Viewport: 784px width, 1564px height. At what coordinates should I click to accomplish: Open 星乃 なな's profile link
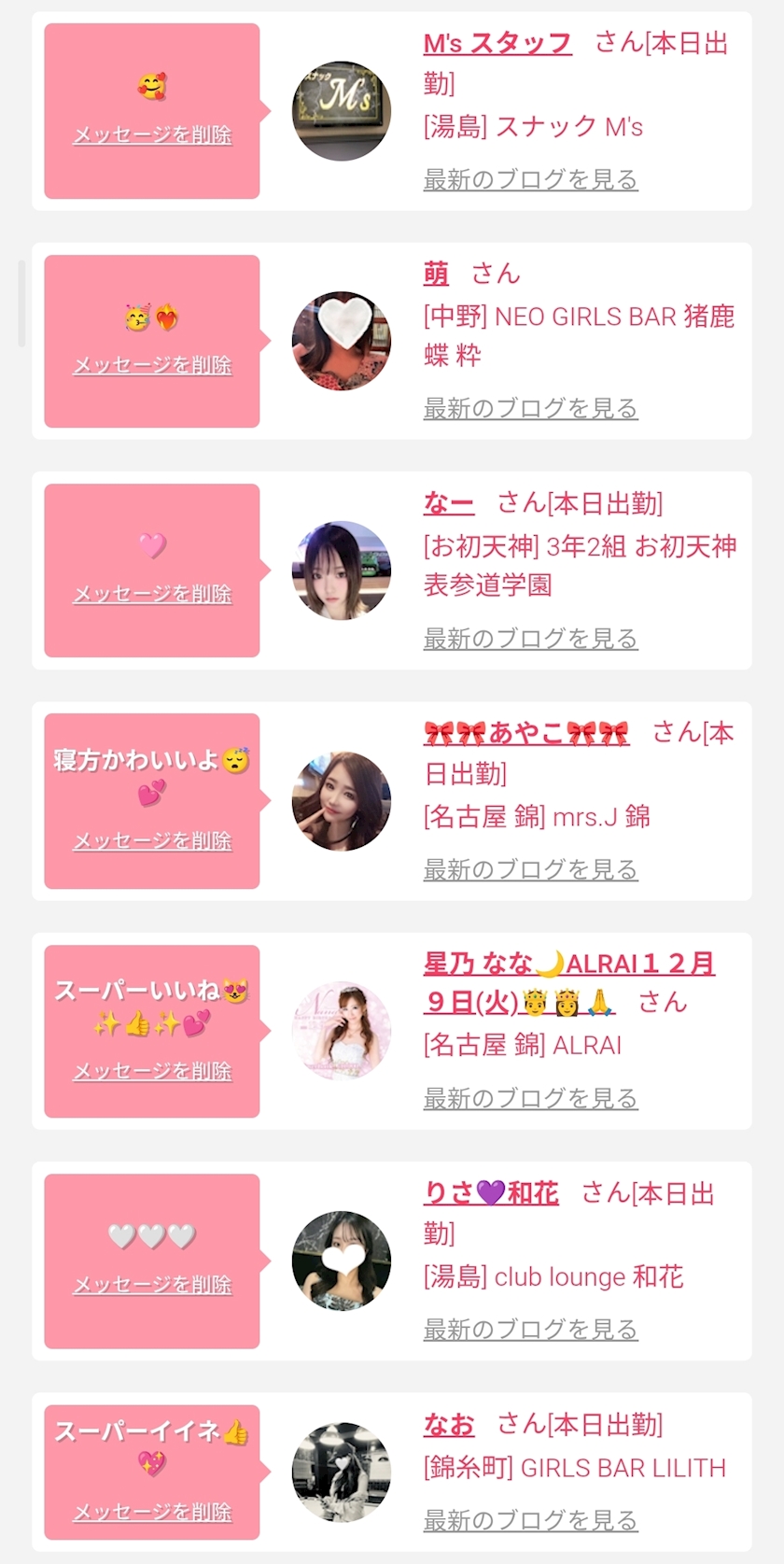click(568, 964)
